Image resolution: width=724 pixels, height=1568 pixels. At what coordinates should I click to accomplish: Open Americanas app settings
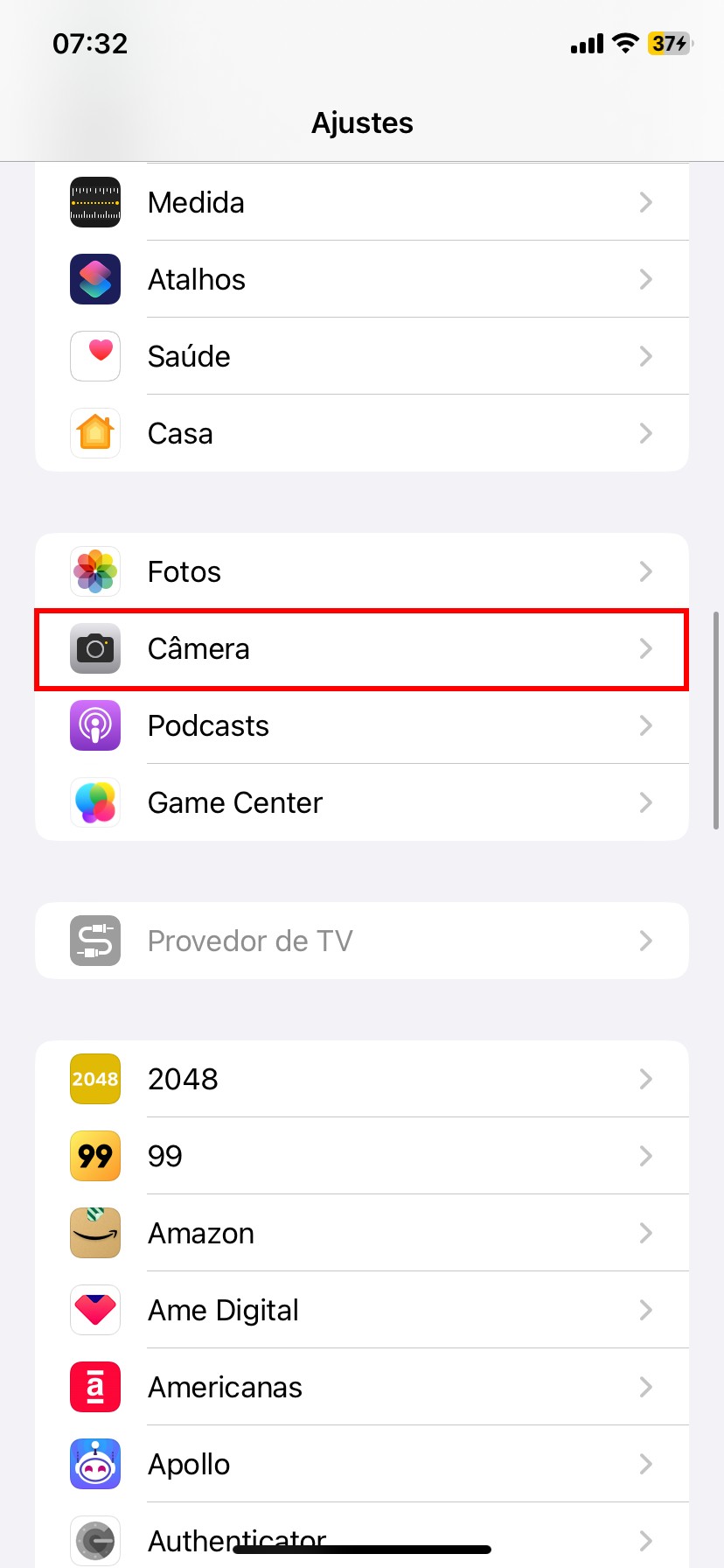click(x=362, y=1387)
